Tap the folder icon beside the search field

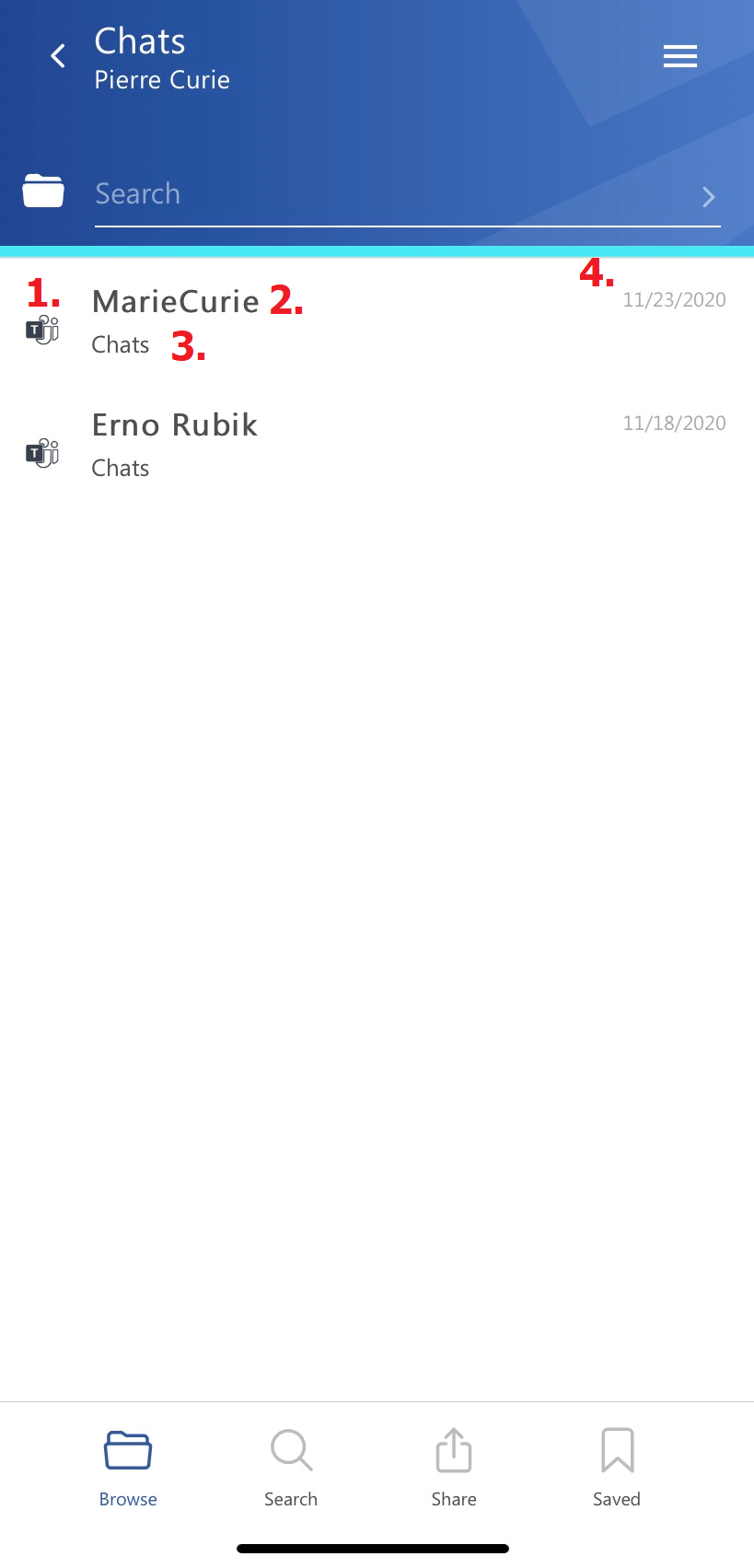point(43,191)
